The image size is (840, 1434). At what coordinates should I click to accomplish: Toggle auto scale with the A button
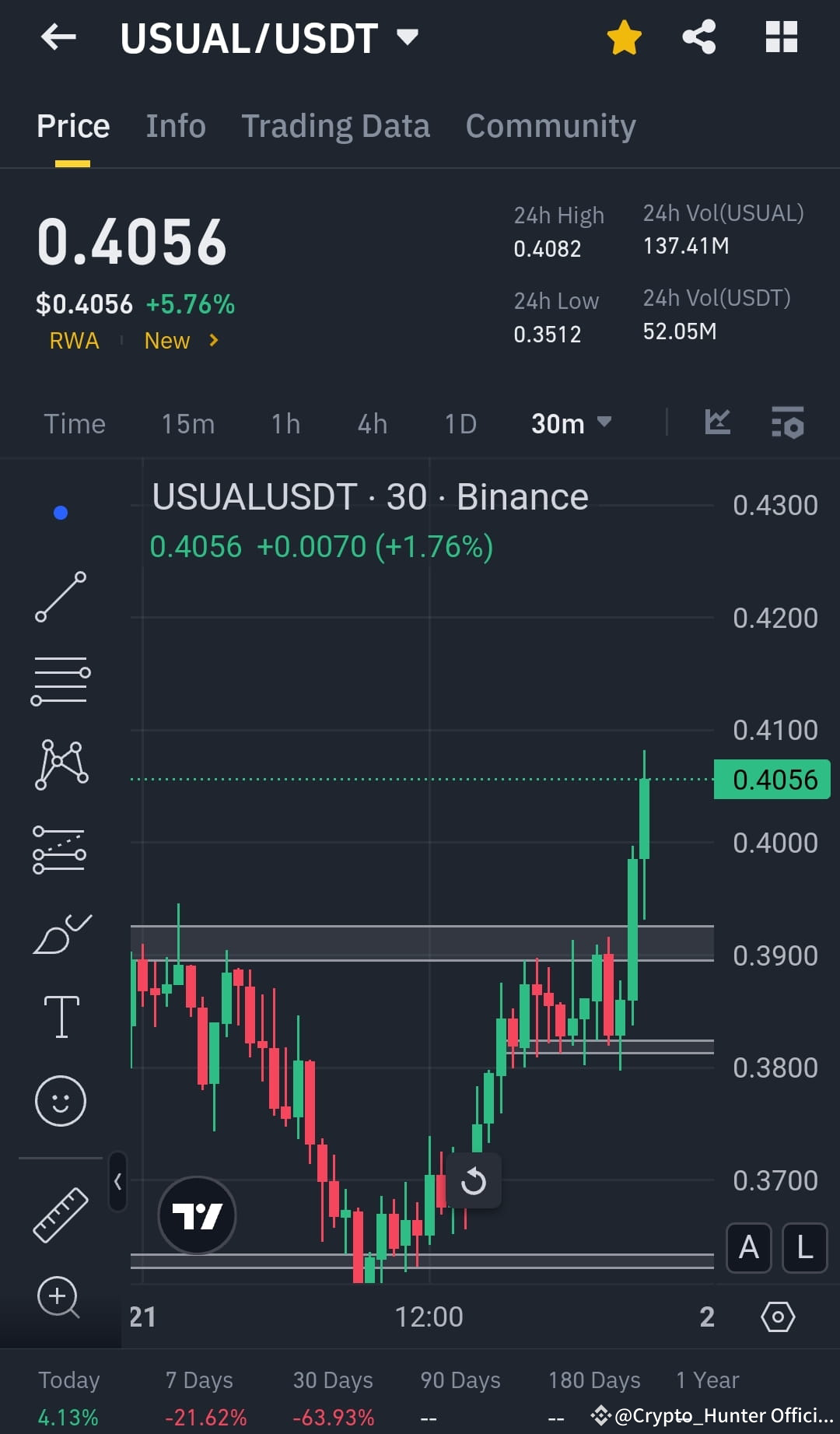tap(748, 1248)
